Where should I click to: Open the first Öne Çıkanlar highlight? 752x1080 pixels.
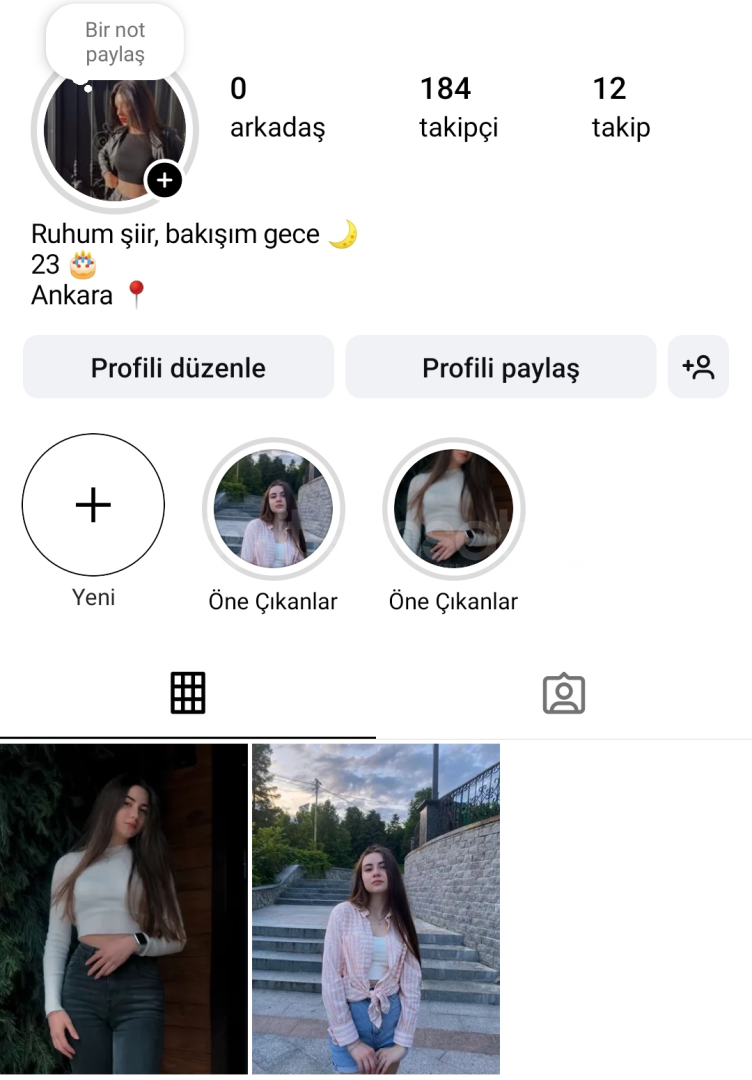point(273,508)
